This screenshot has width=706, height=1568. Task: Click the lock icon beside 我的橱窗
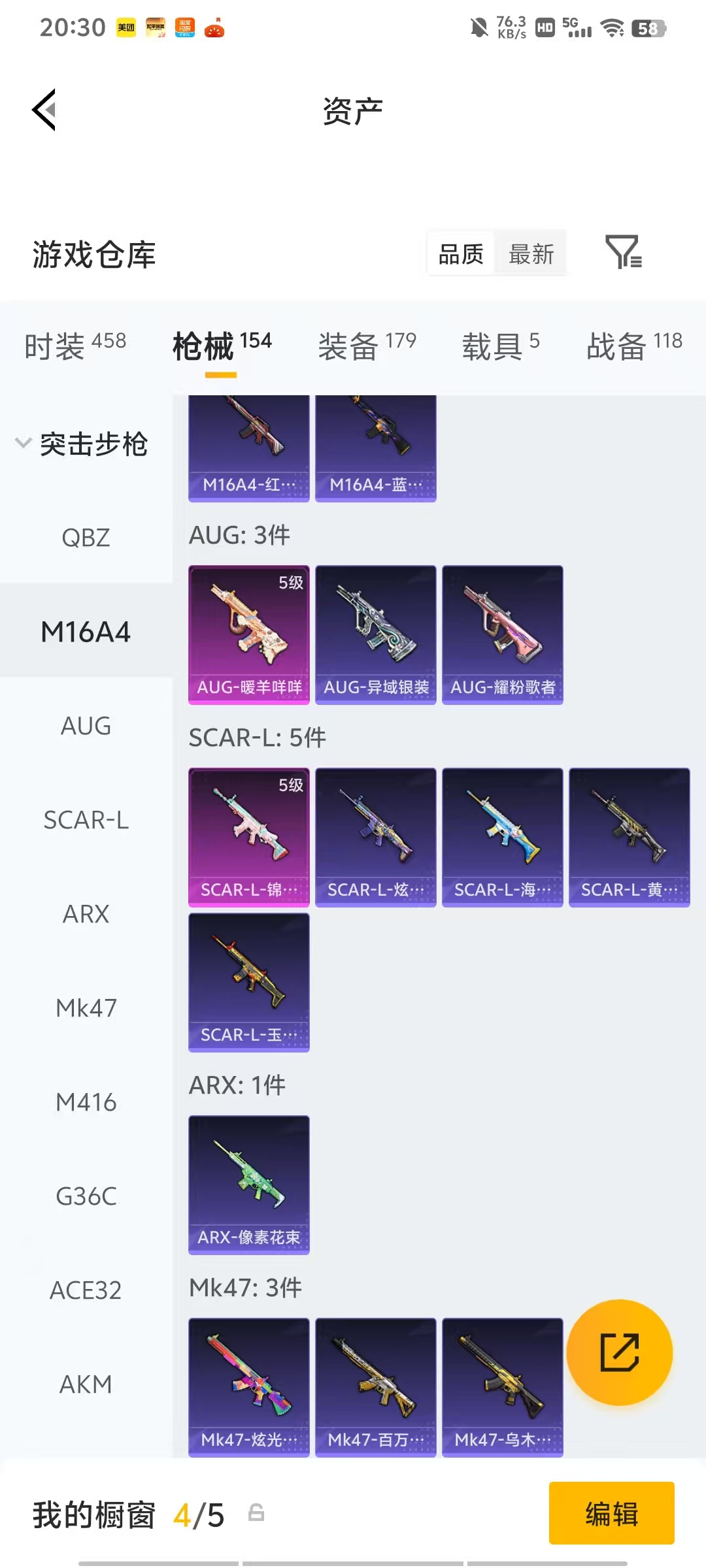255,1514
